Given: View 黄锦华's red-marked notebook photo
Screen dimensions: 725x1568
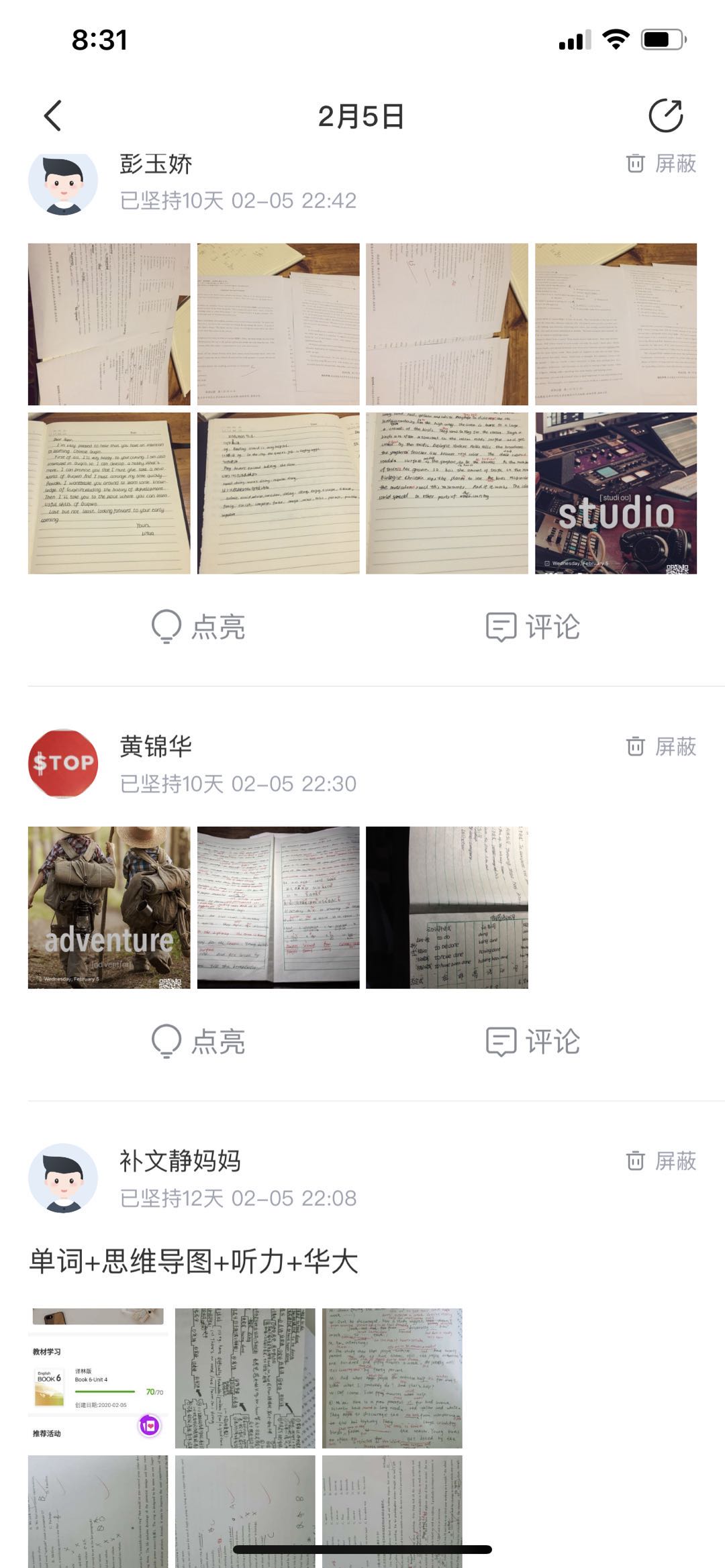Looking at the screenshot, I should pos(278,907).
